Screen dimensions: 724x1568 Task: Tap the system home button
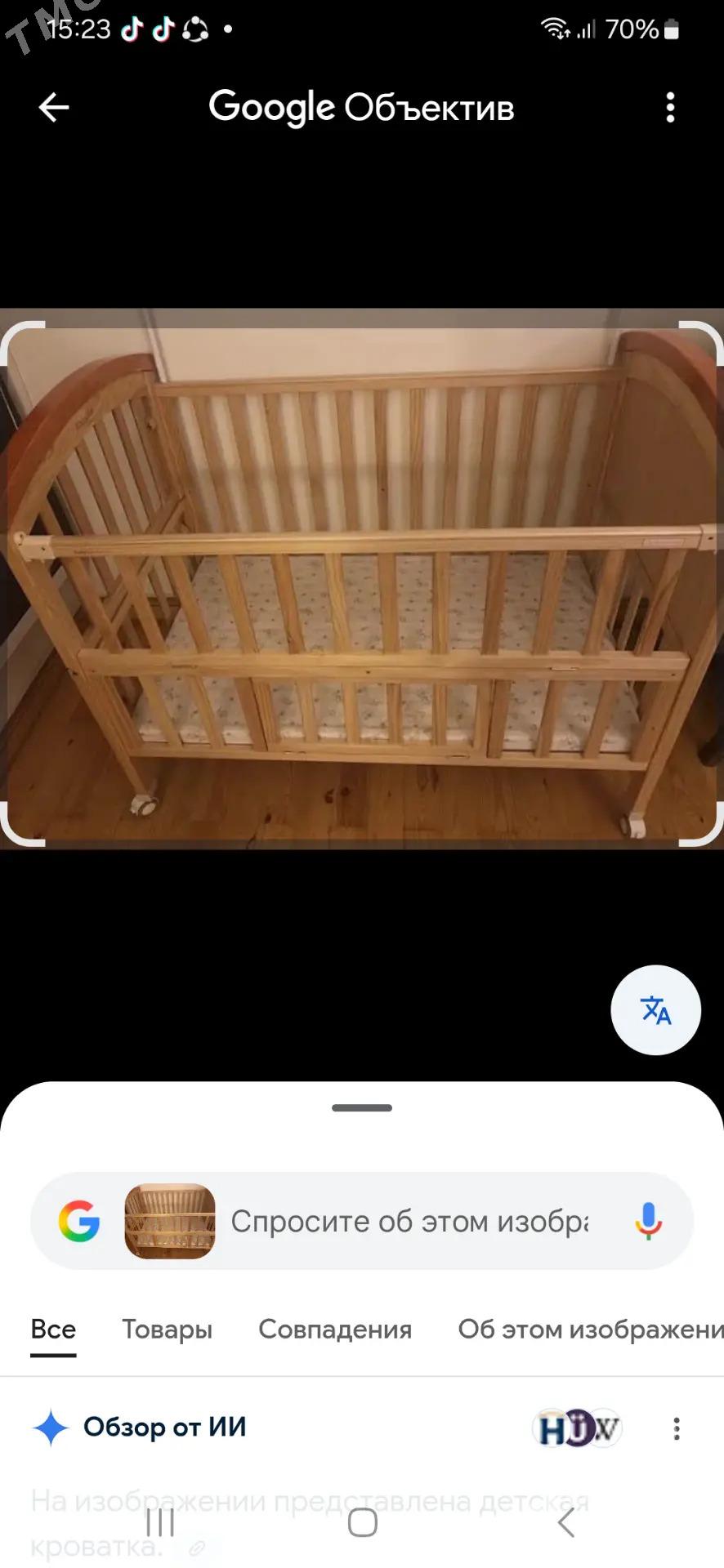[362, 1522]
